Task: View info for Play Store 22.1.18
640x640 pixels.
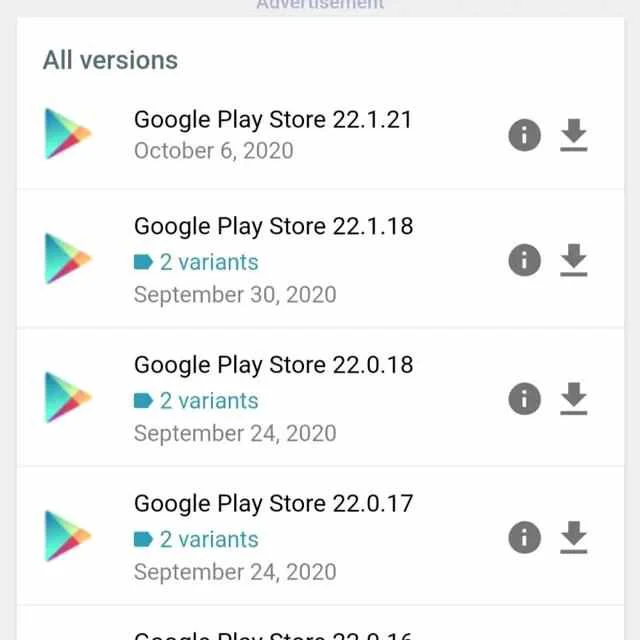Action: 524,261
